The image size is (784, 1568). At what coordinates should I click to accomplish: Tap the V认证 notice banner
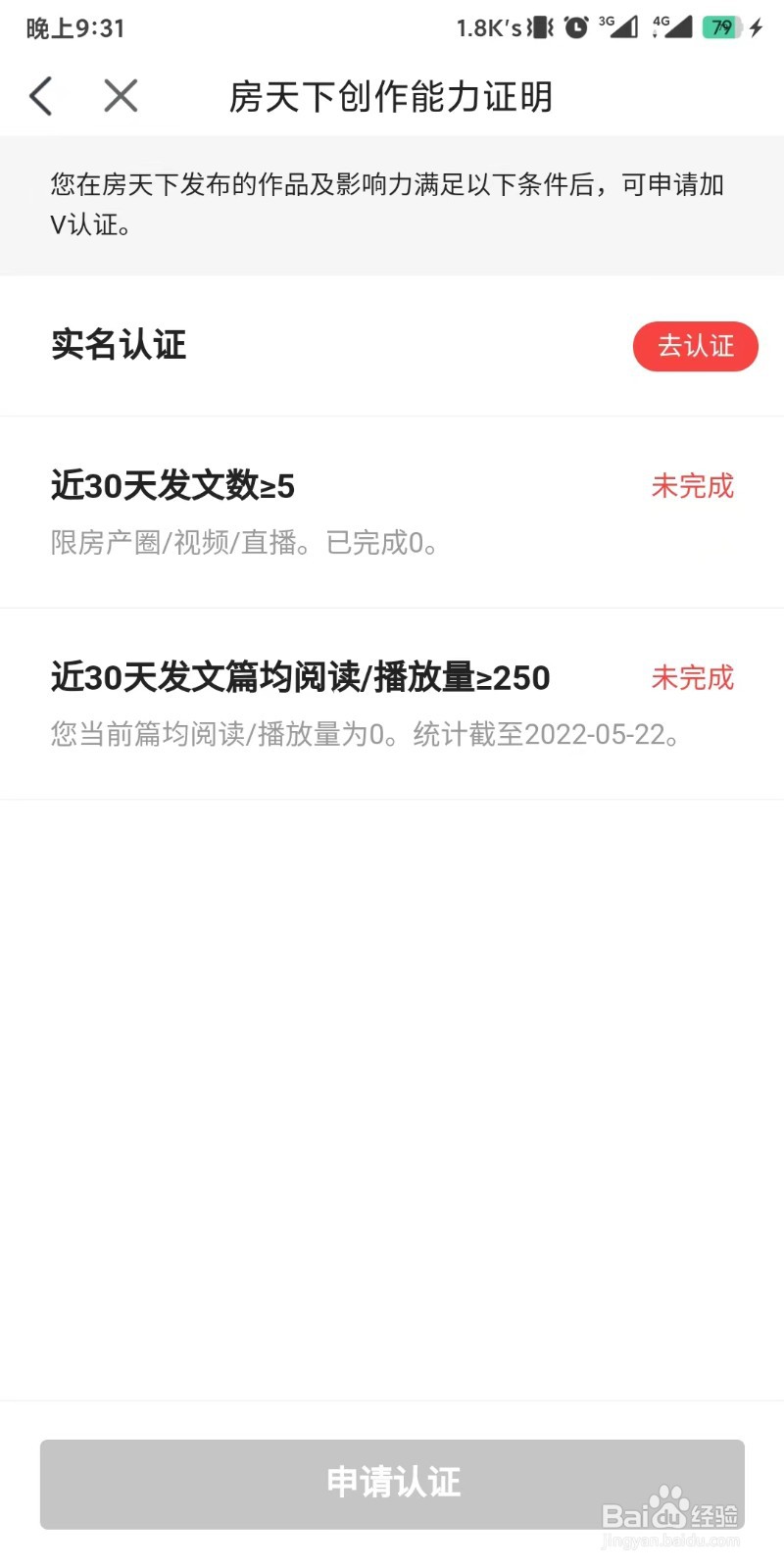pos(392,203)
